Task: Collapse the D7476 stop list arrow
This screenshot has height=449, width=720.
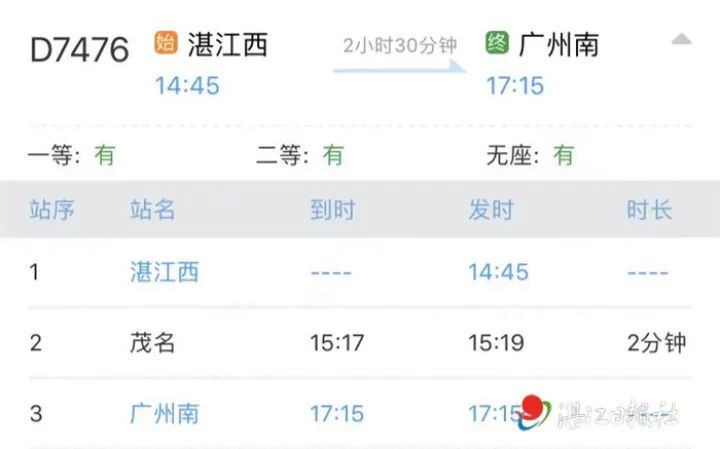Action: click(x=681, y=40)
